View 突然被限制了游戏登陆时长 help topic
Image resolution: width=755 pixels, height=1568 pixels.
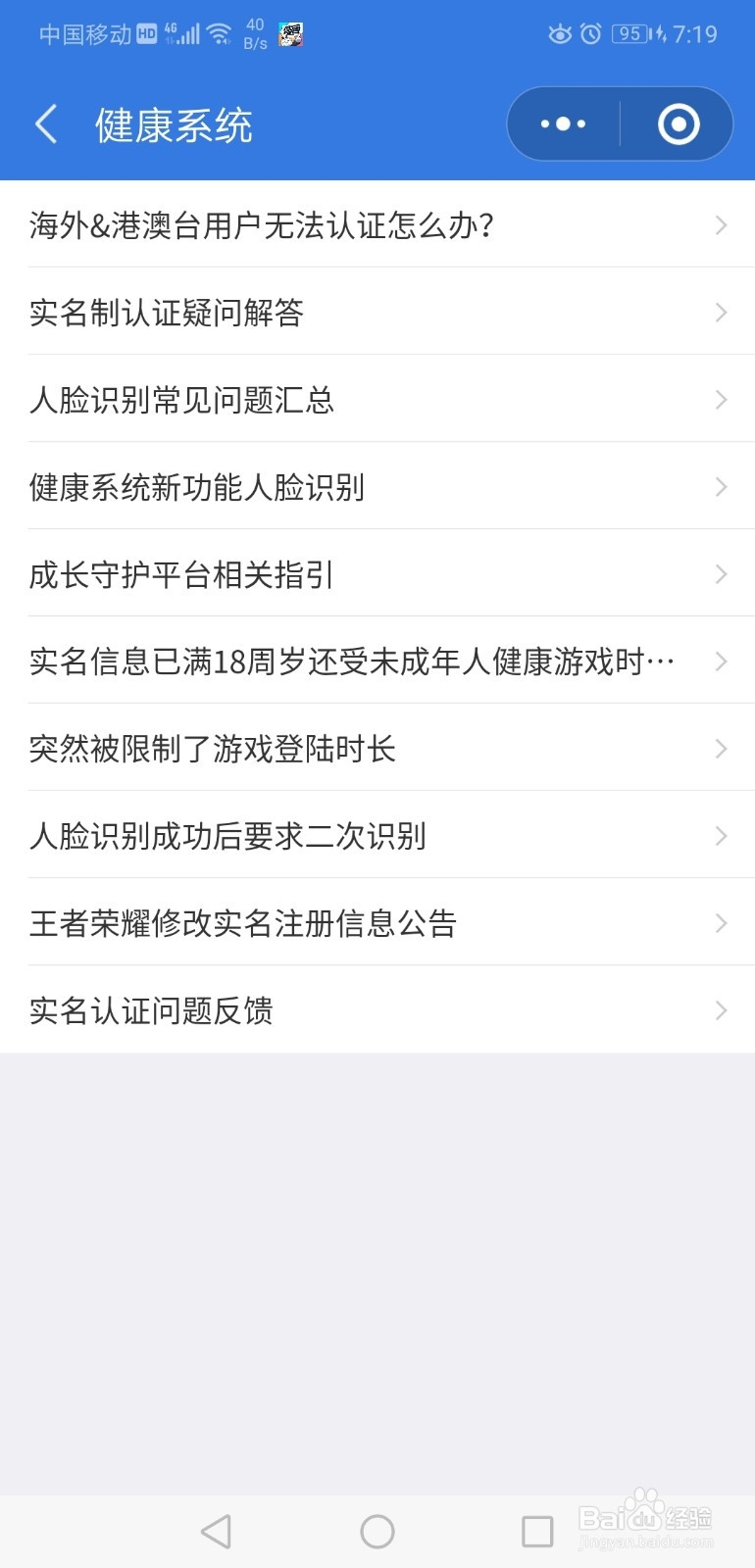point(213,749)
